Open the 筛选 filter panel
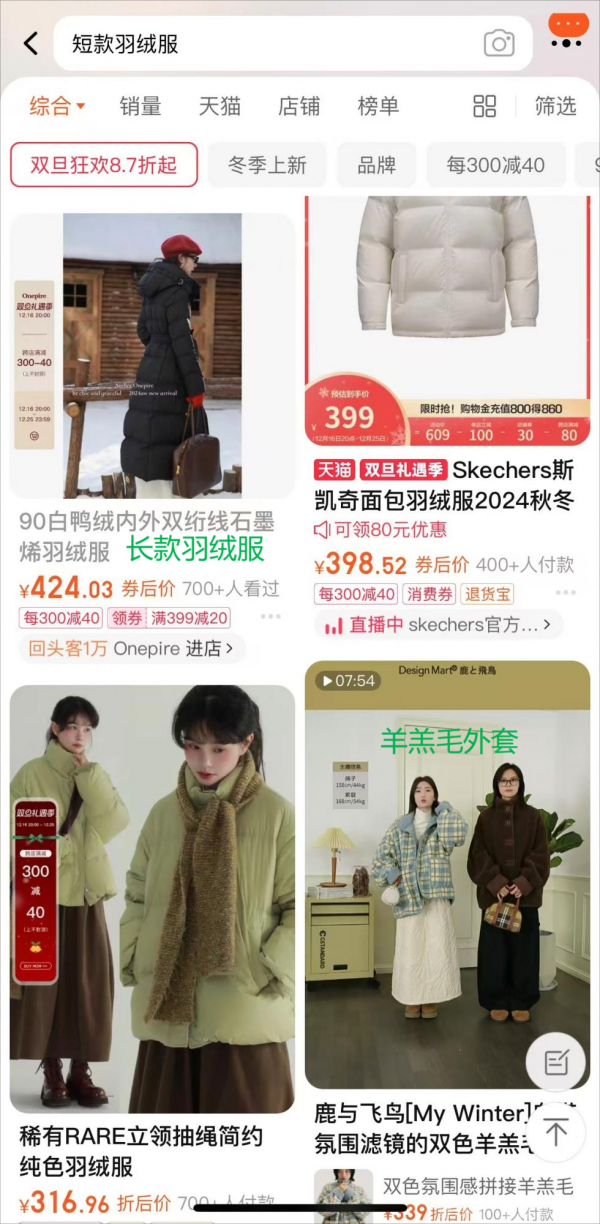The width and height of the screenshot is (600, 1224). [x=555, y=106]
